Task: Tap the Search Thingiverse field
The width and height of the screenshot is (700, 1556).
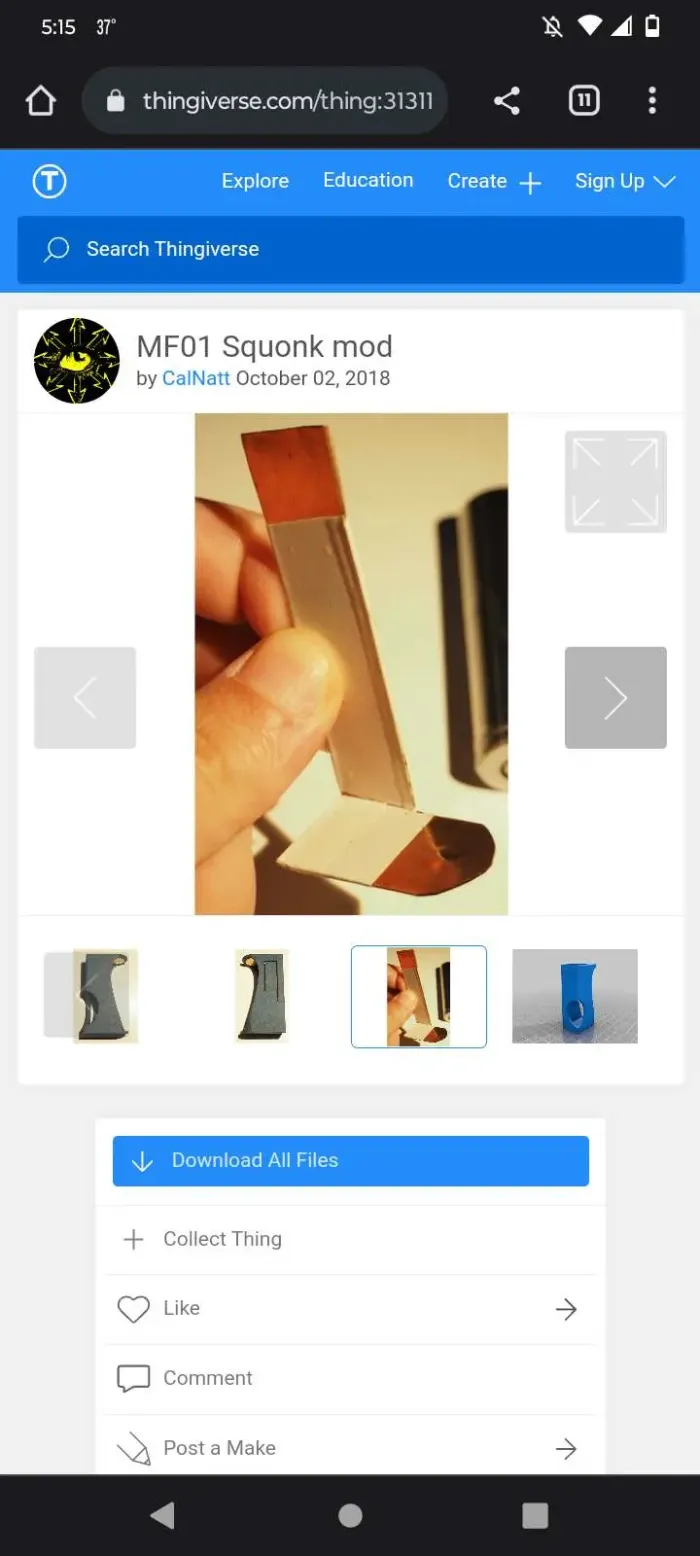Action: [350, 249]
